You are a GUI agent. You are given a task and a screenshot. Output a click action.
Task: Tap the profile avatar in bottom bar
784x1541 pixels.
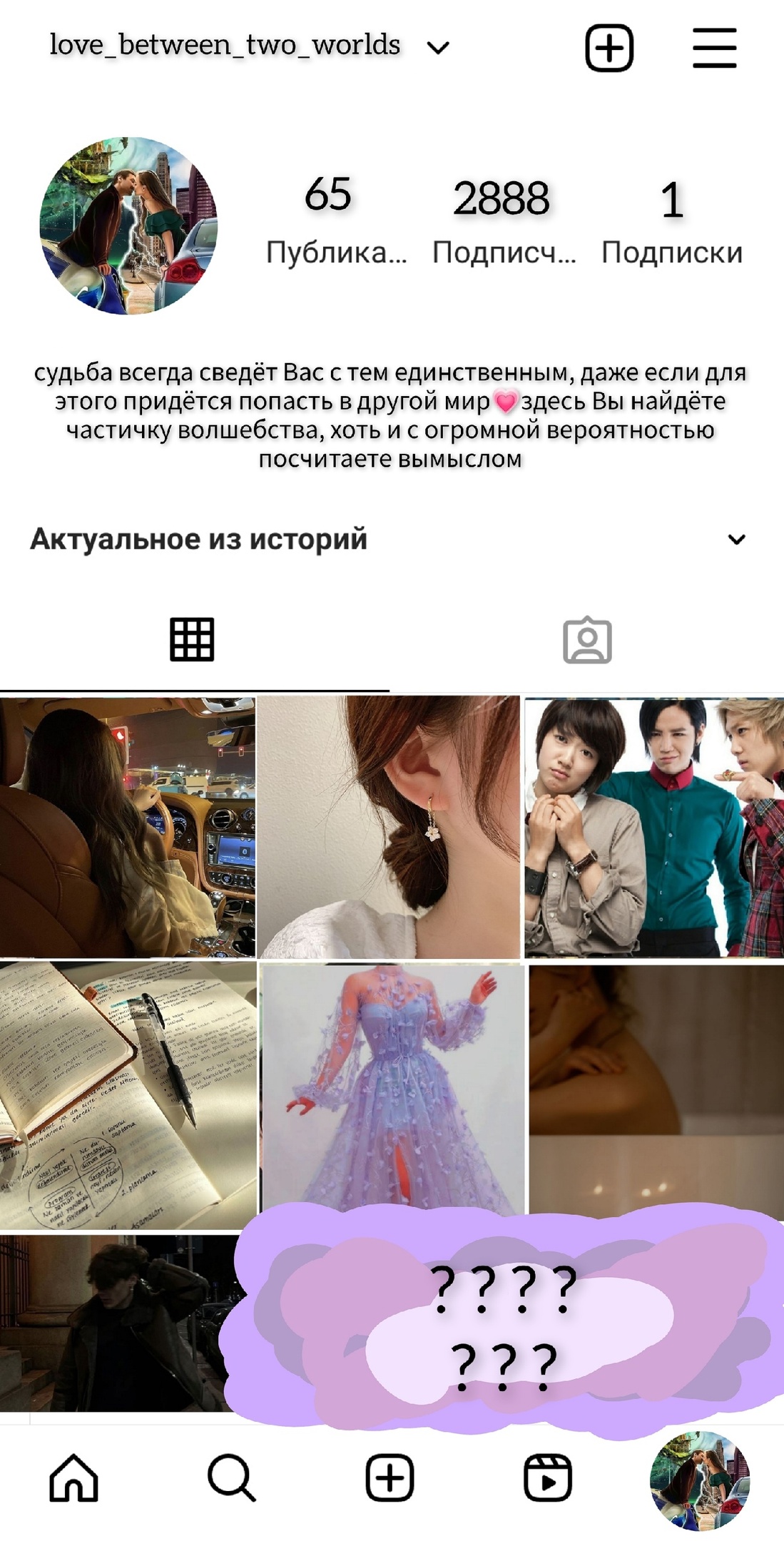(x=700, y=1480)
